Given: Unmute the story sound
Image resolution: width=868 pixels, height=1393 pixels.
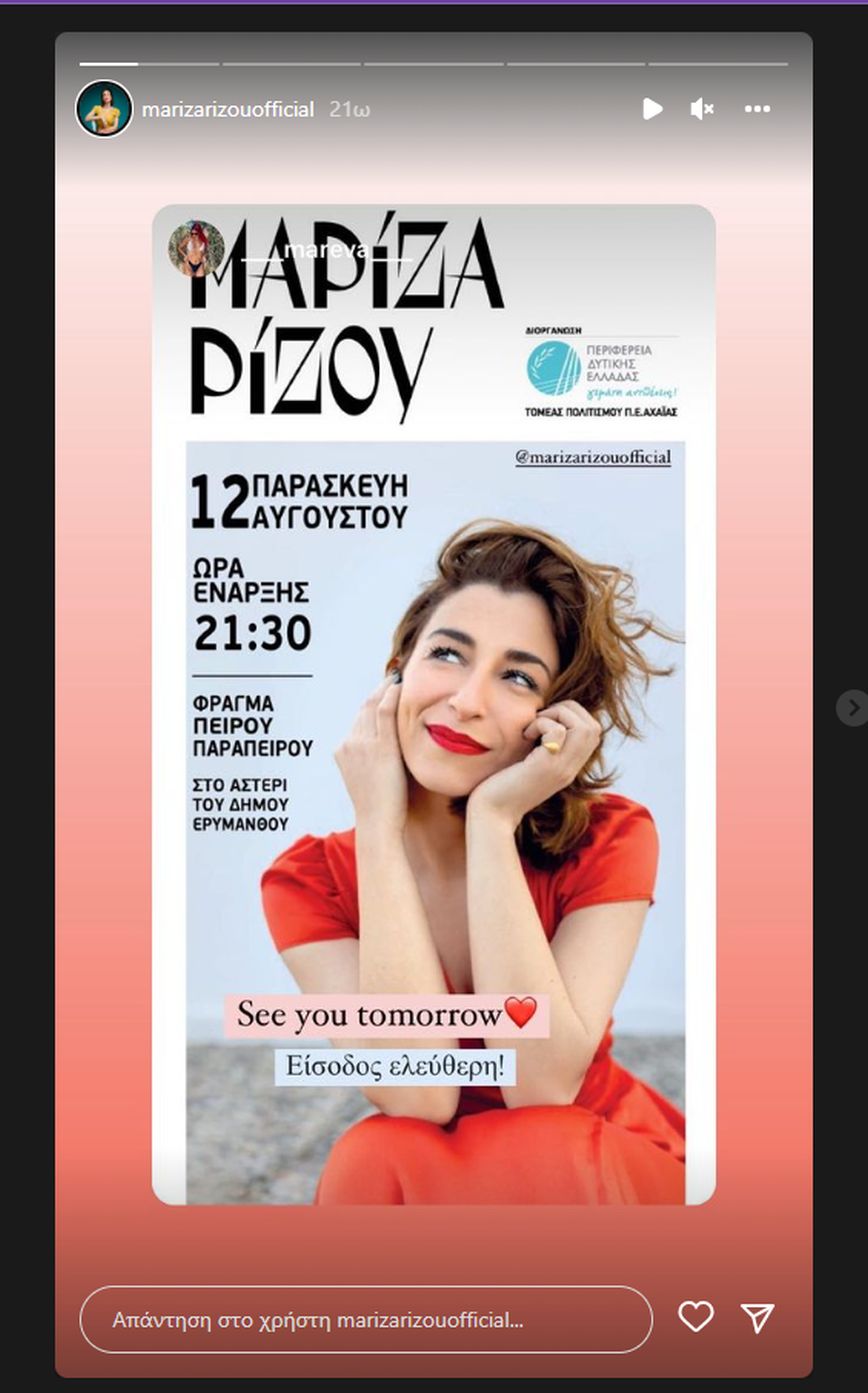Looking at the screenshot, I should click(x=702, y=109).
